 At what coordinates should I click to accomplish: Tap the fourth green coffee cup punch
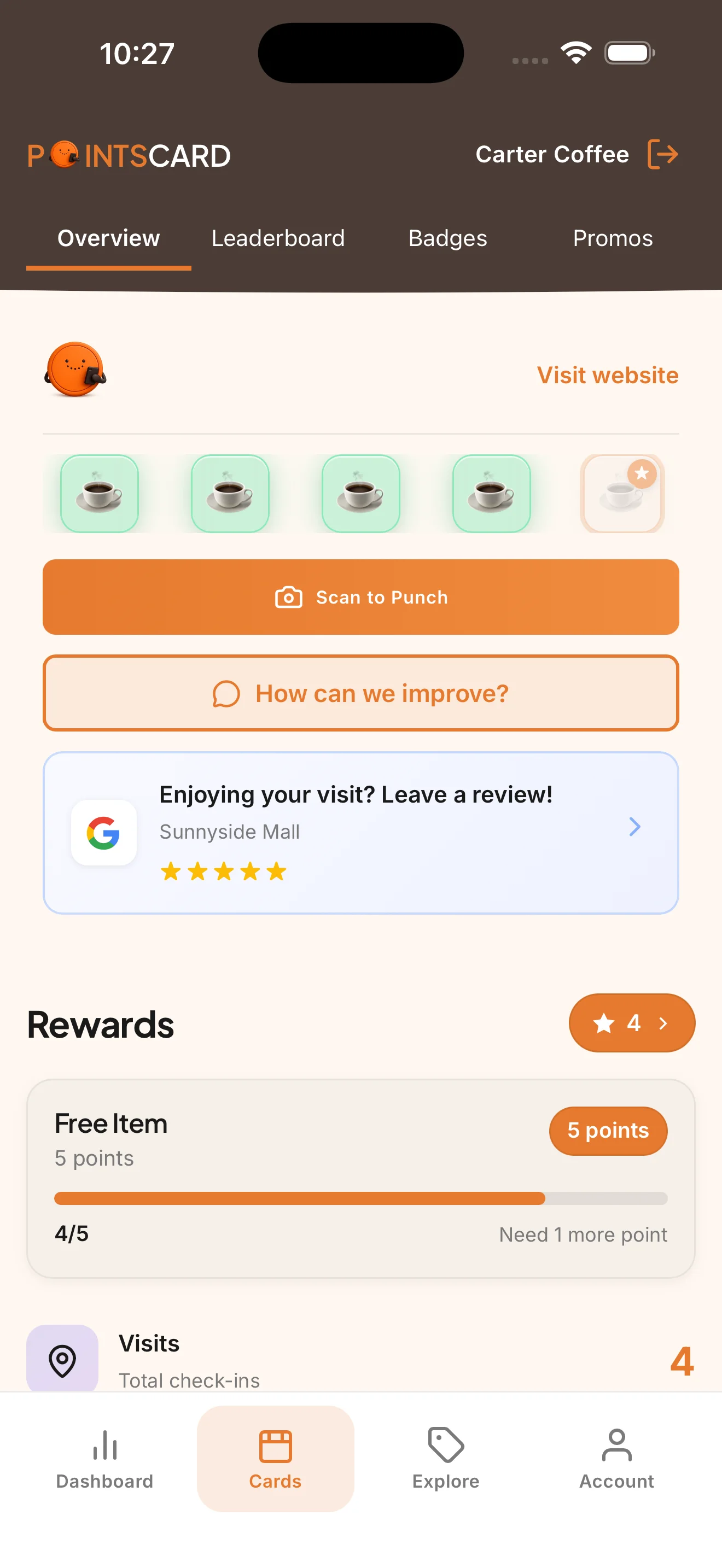(x=492, y=493)
